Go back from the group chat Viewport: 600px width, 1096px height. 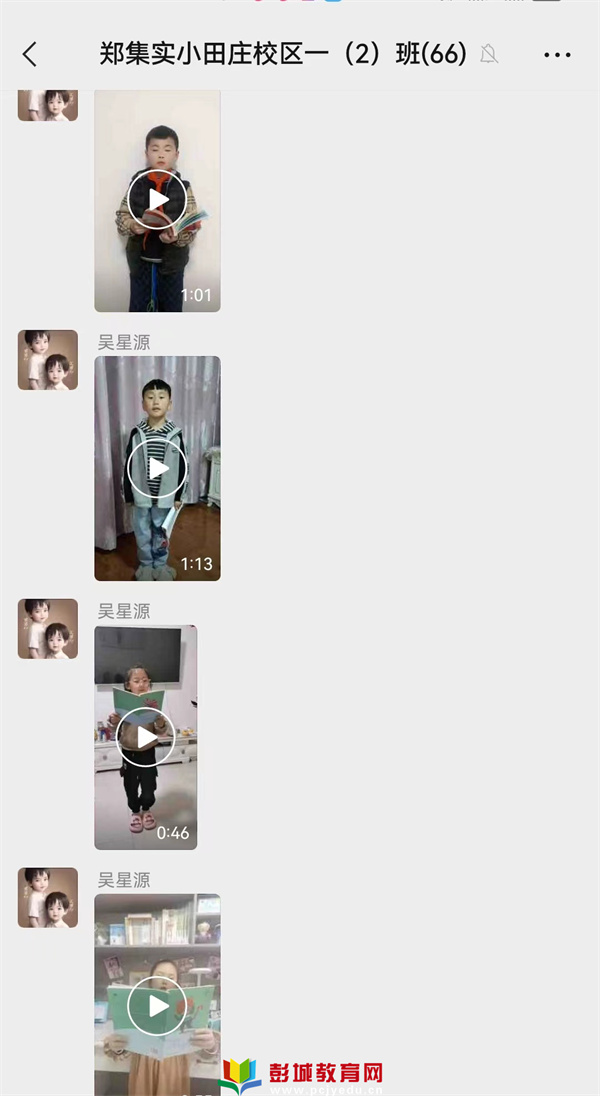pyautogui.click(x=30, y=55)
